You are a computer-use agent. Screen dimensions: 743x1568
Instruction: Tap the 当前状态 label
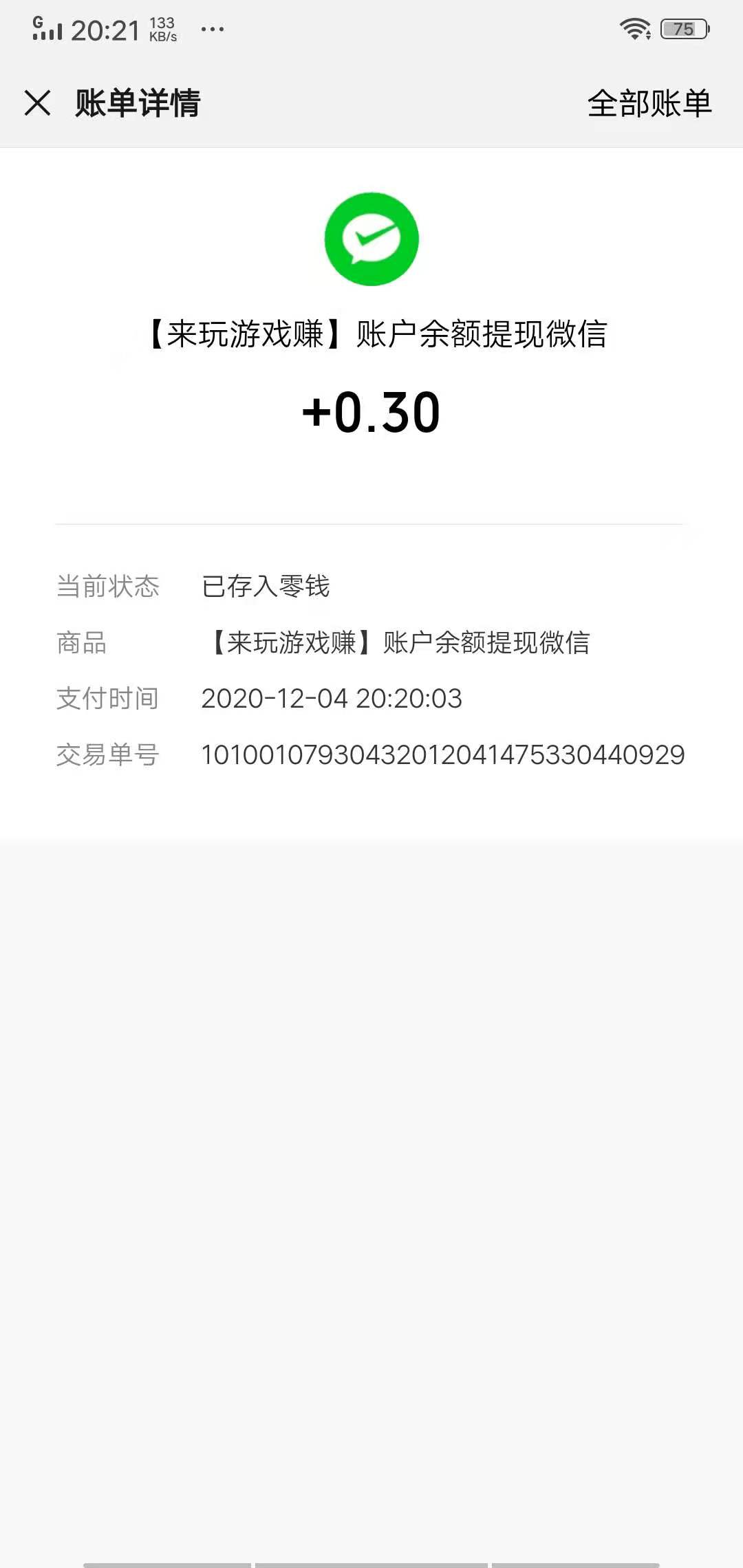[109, 587]
